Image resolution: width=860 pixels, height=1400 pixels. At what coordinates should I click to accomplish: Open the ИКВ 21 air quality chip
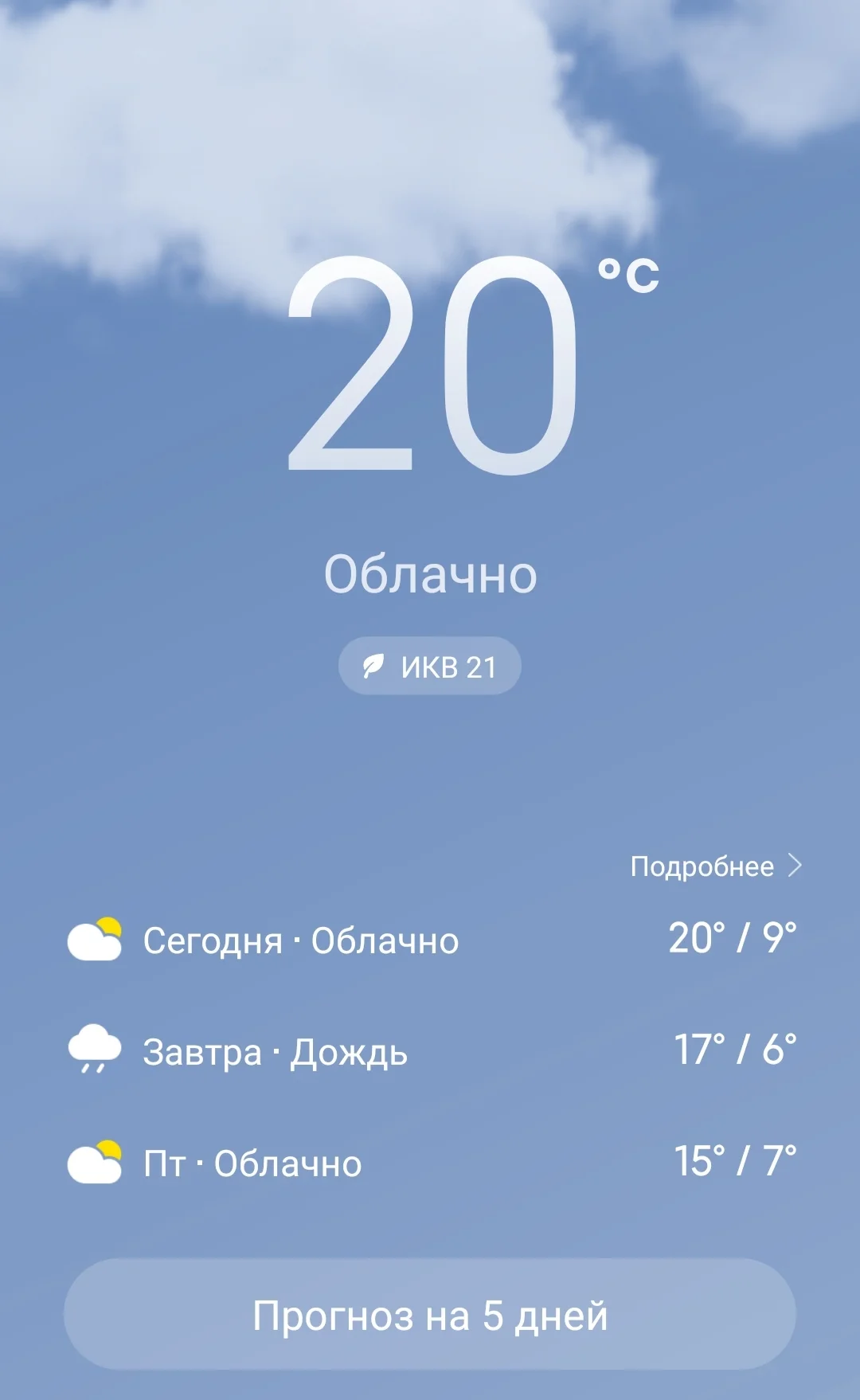click(x=430, y=666)
